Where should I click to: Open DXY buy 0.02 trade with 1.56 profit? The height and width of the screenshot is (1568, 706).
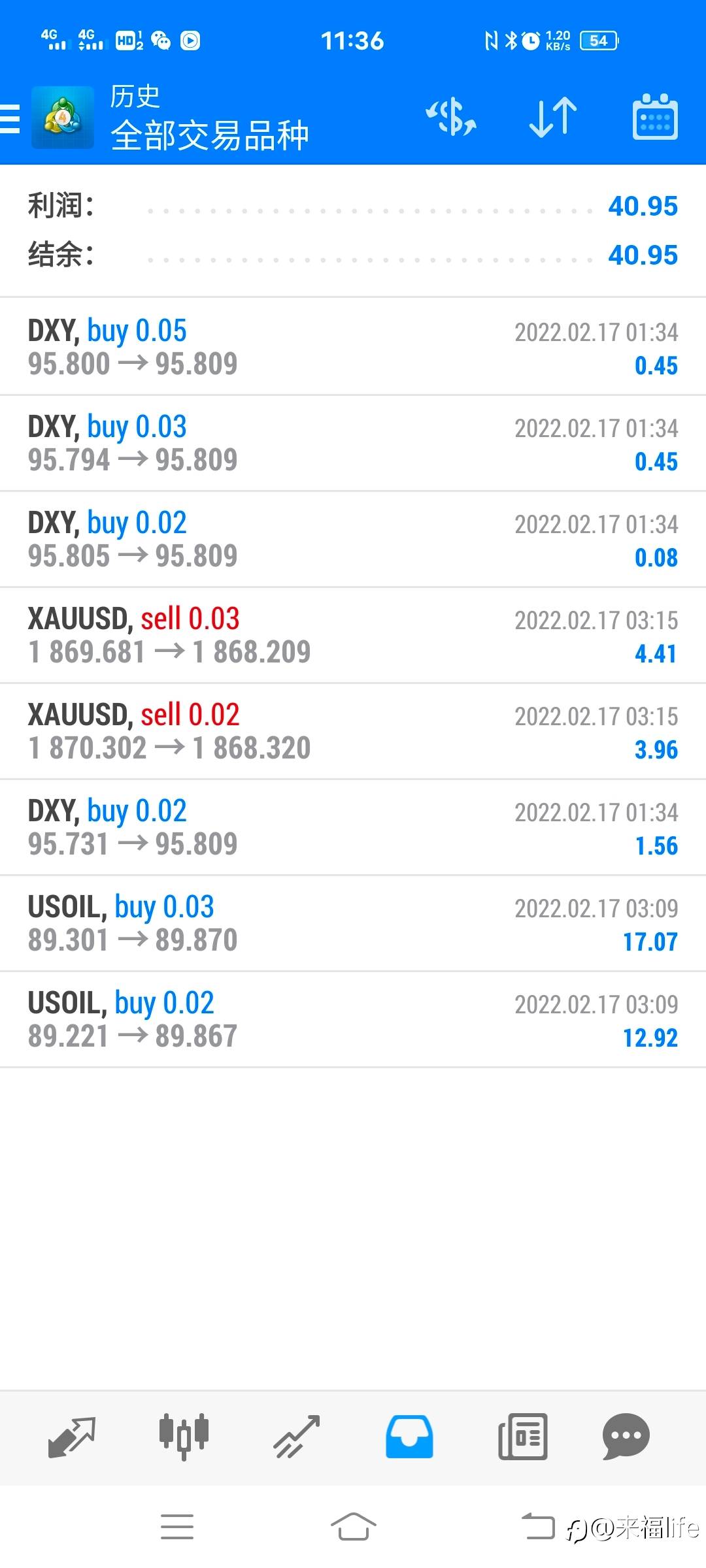(x=353, y=827)
